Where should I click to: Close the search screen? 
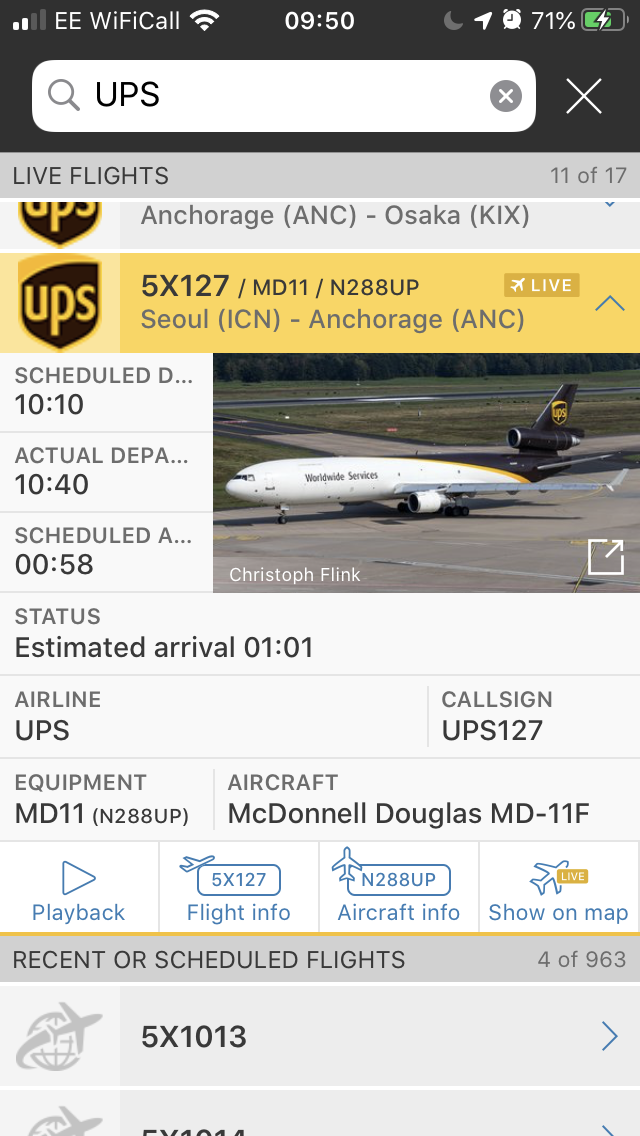[x=584, y=96]
